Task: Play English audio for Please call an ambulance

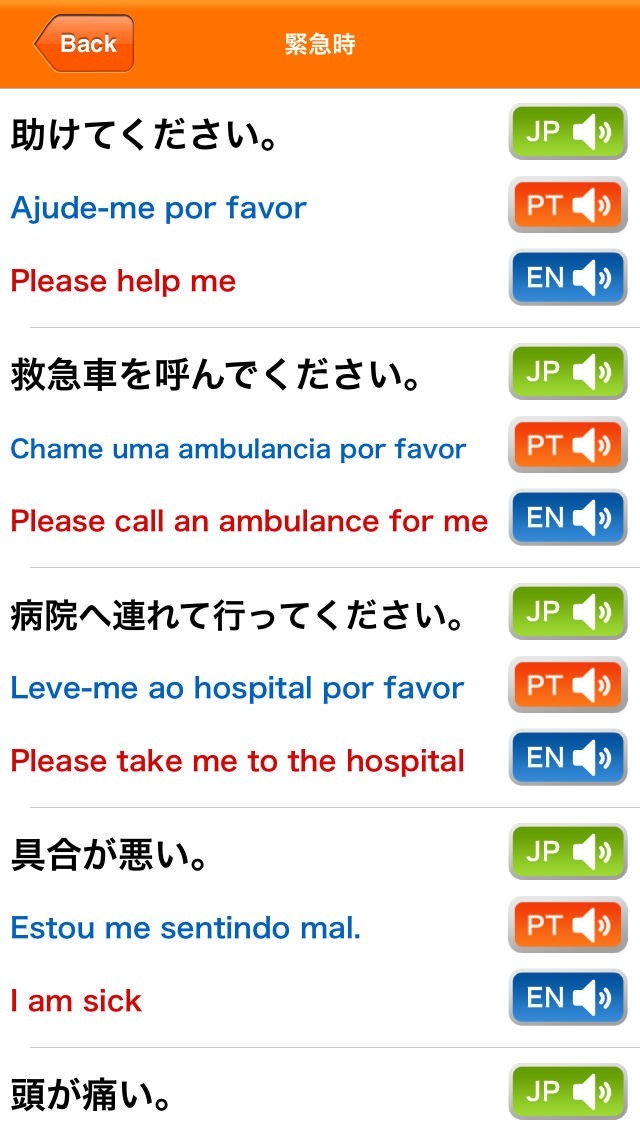Action: tap(567, 518)
